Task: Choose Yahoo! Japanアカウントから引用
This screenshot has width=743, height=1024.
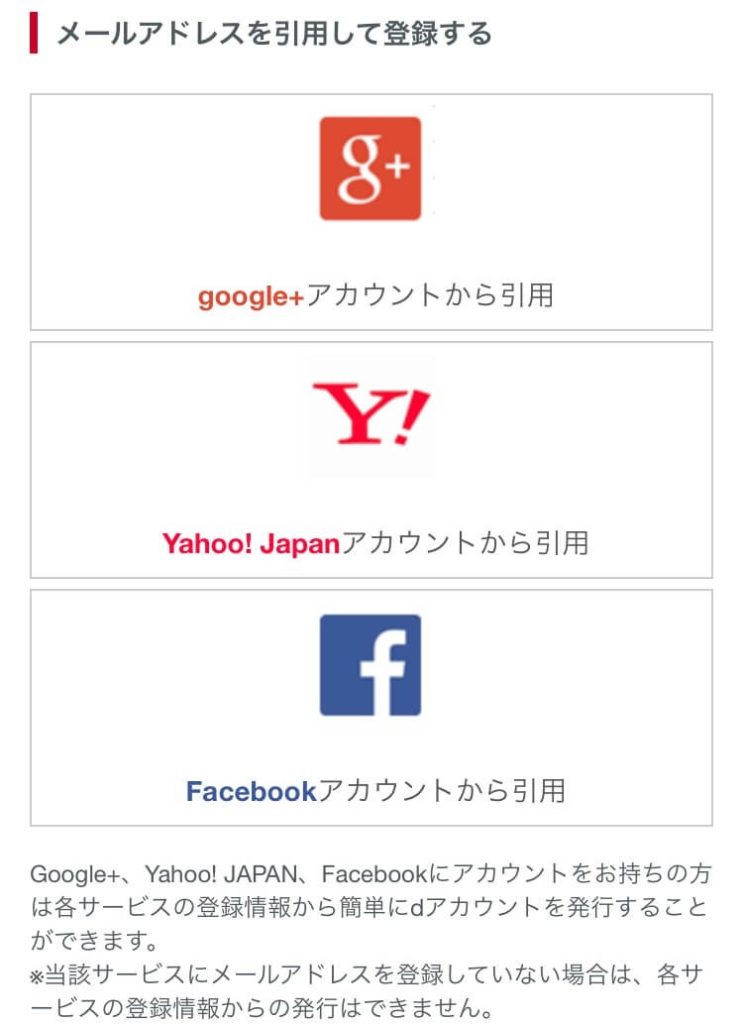Action: (371, 460)
